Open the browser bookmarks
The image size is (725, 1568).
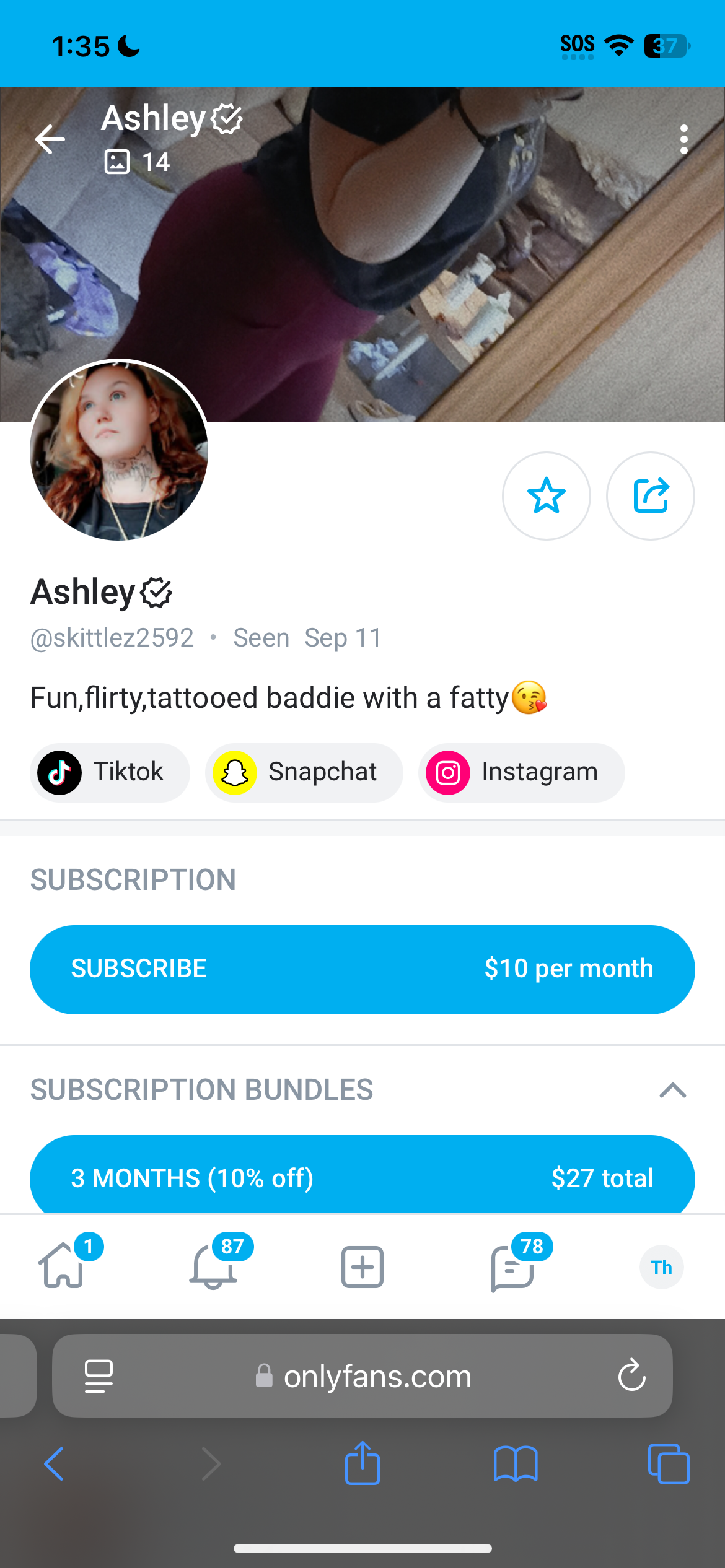tap(516, 1464)
